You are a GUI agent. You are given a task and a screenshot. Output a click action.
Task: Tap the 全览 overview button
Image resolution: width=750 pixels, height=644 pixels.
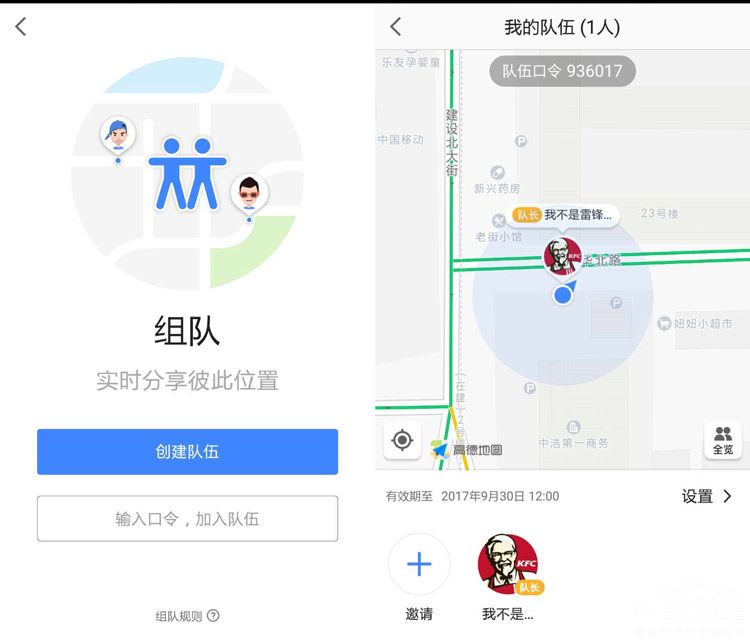point(722,440)
